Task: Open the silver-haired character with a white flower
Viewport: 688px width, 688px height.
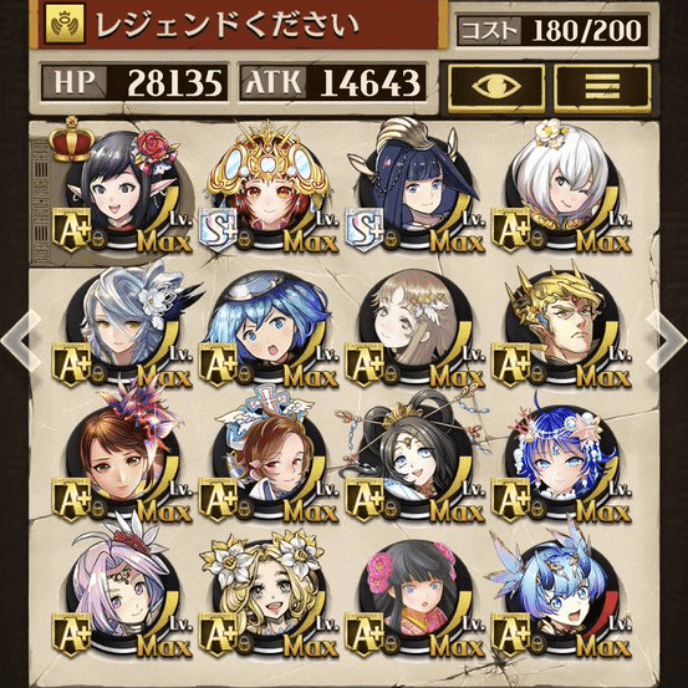Action: pyautogui.click(x=120, y=324)
